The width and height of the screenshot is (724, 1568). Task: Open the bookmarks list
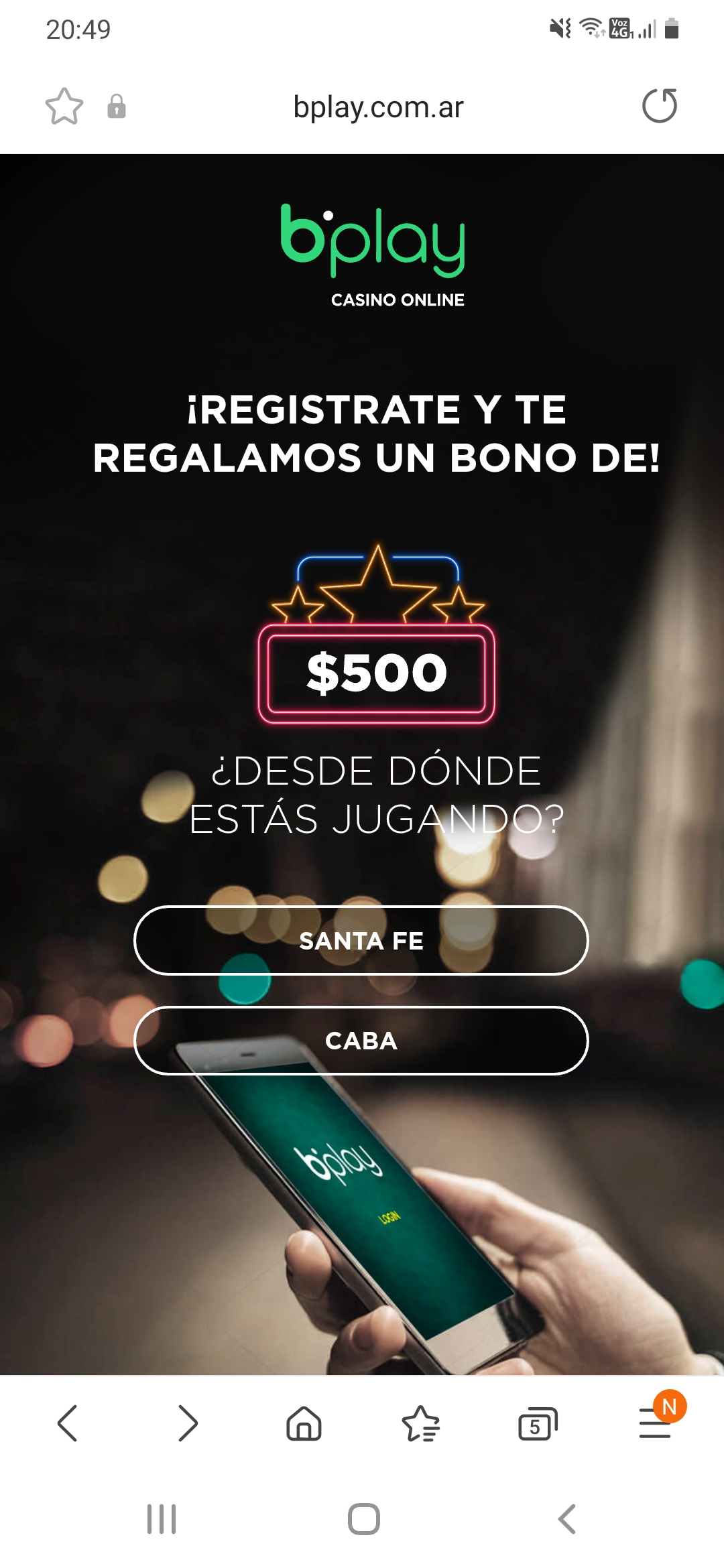(421, 1423)
